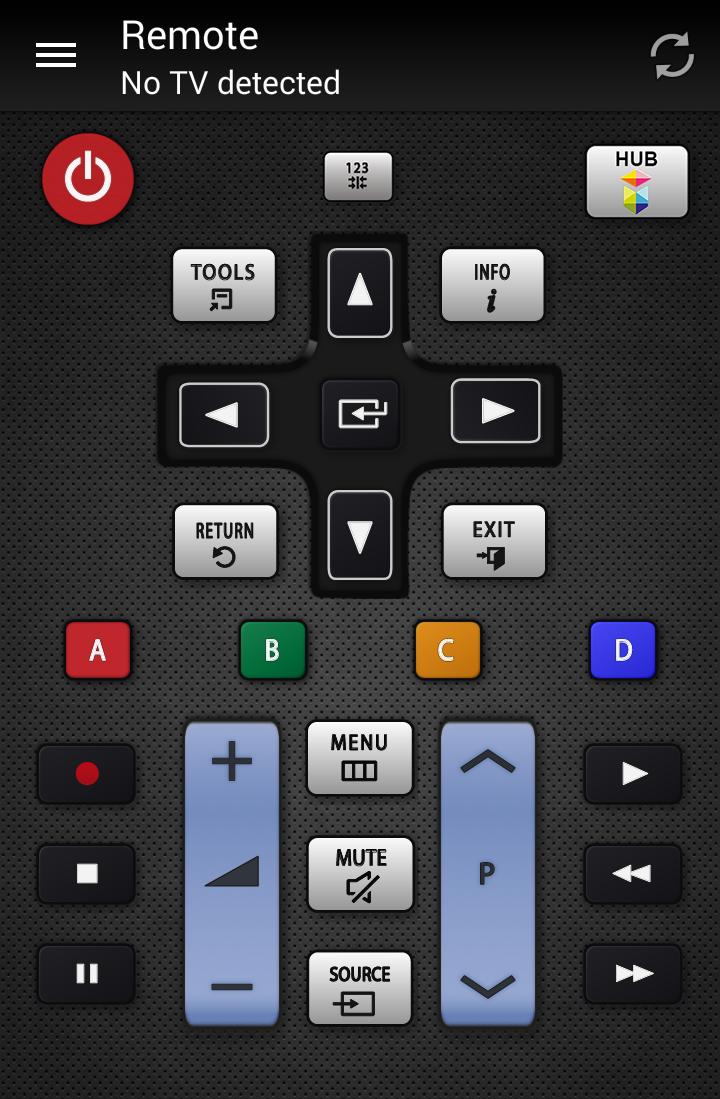Refresh TV detection with sync icon
720x1099 pixels.
tap(670, 55)
